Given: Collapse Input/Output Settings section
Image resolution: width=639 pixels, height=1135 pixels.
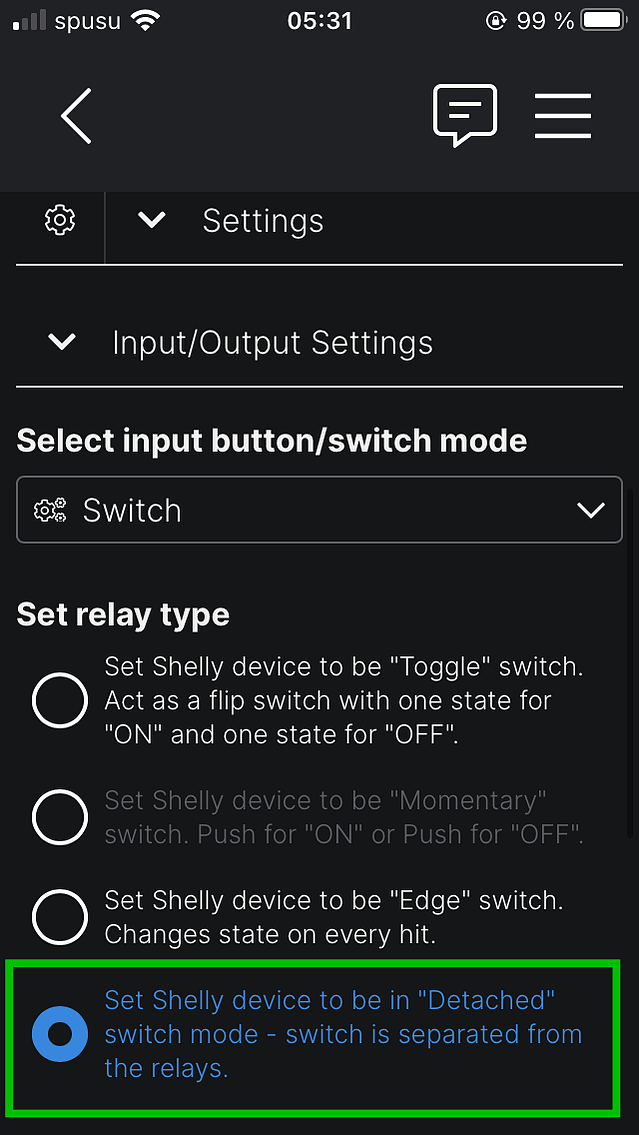Looking at the screenshot, I should pos(62,342).
